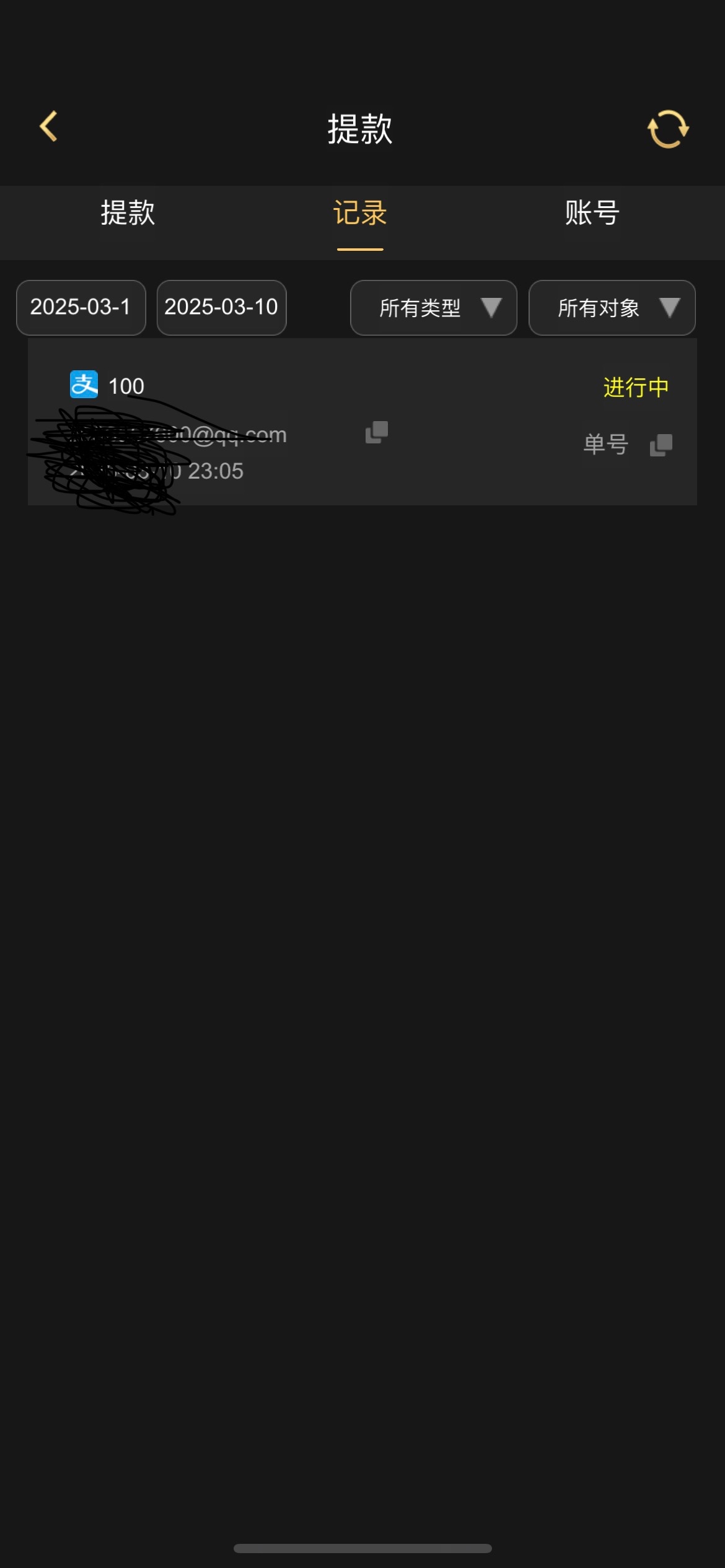Copy the 单号 order number
725x1568 pixels.
pos(661,445)
